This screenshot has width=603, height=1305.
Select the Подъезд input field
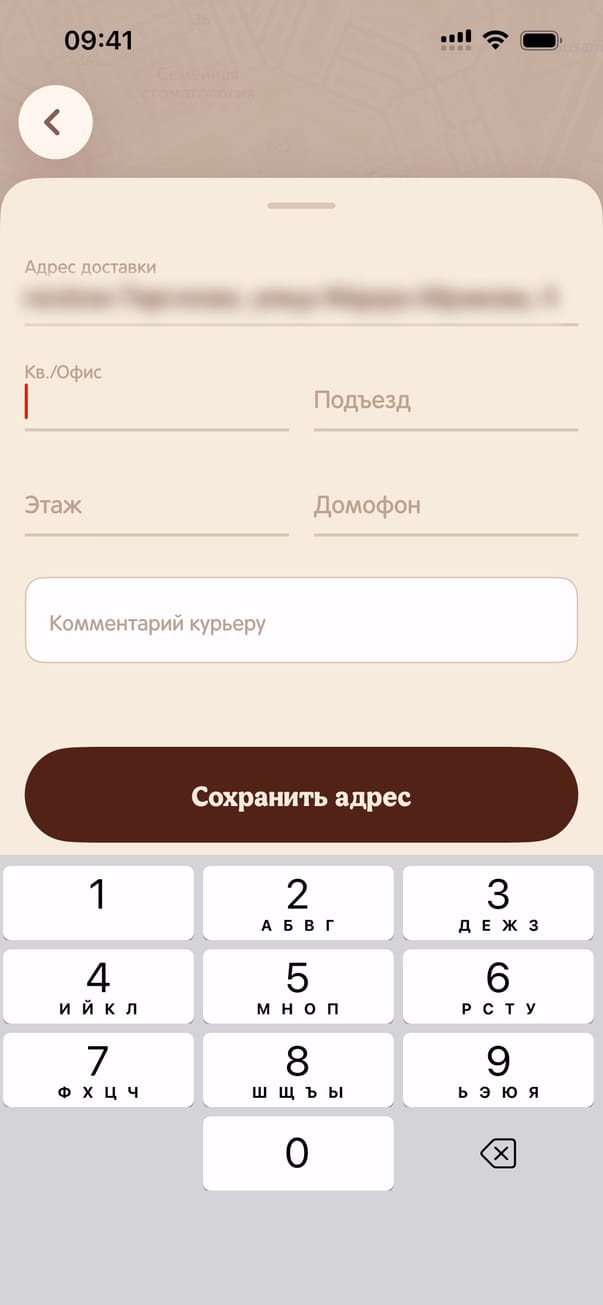pyautogui.click(x=445, y=402)
